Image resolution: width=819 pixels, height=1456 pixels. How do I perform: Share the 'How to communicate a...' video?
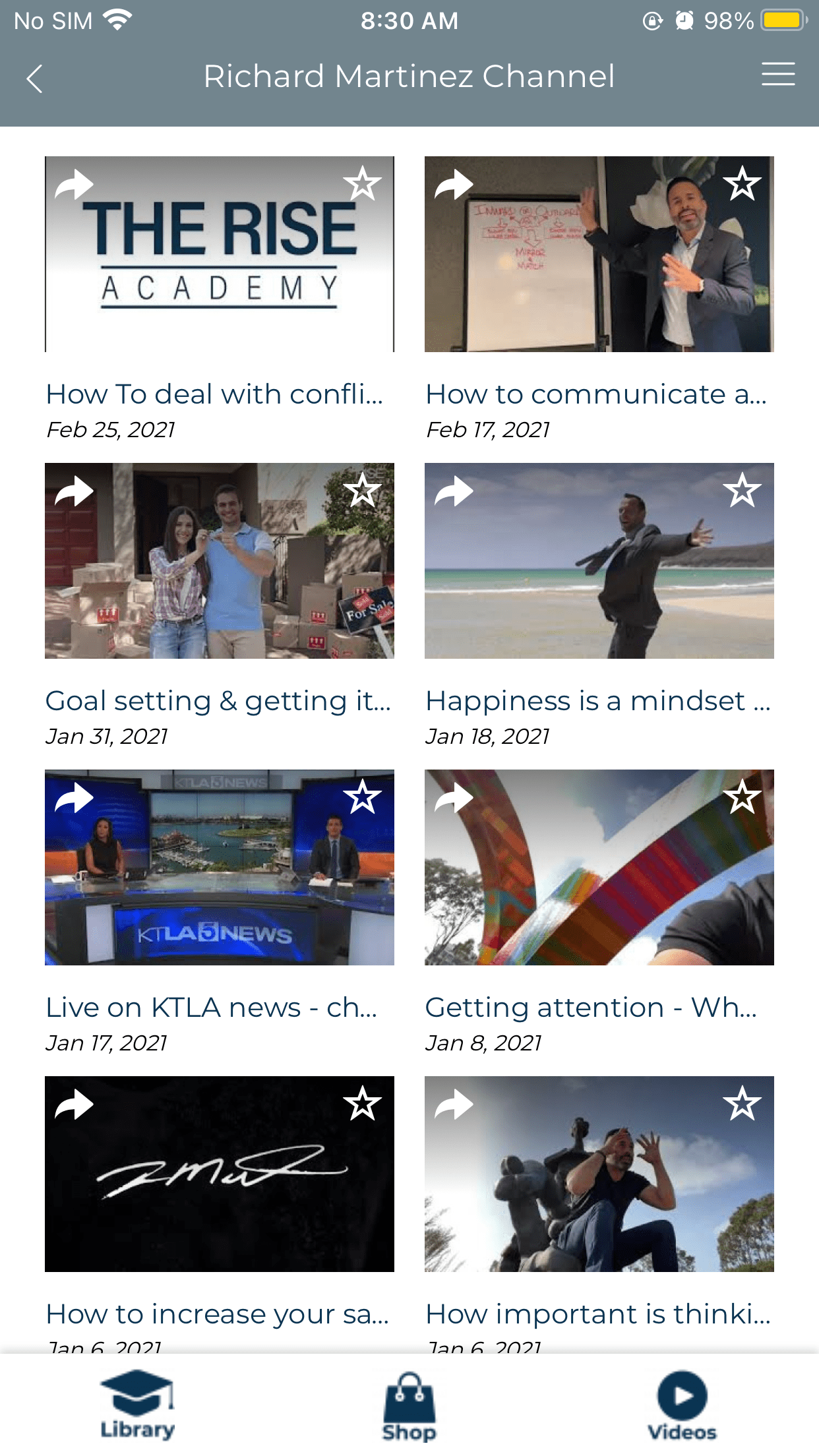click(454, 185)
